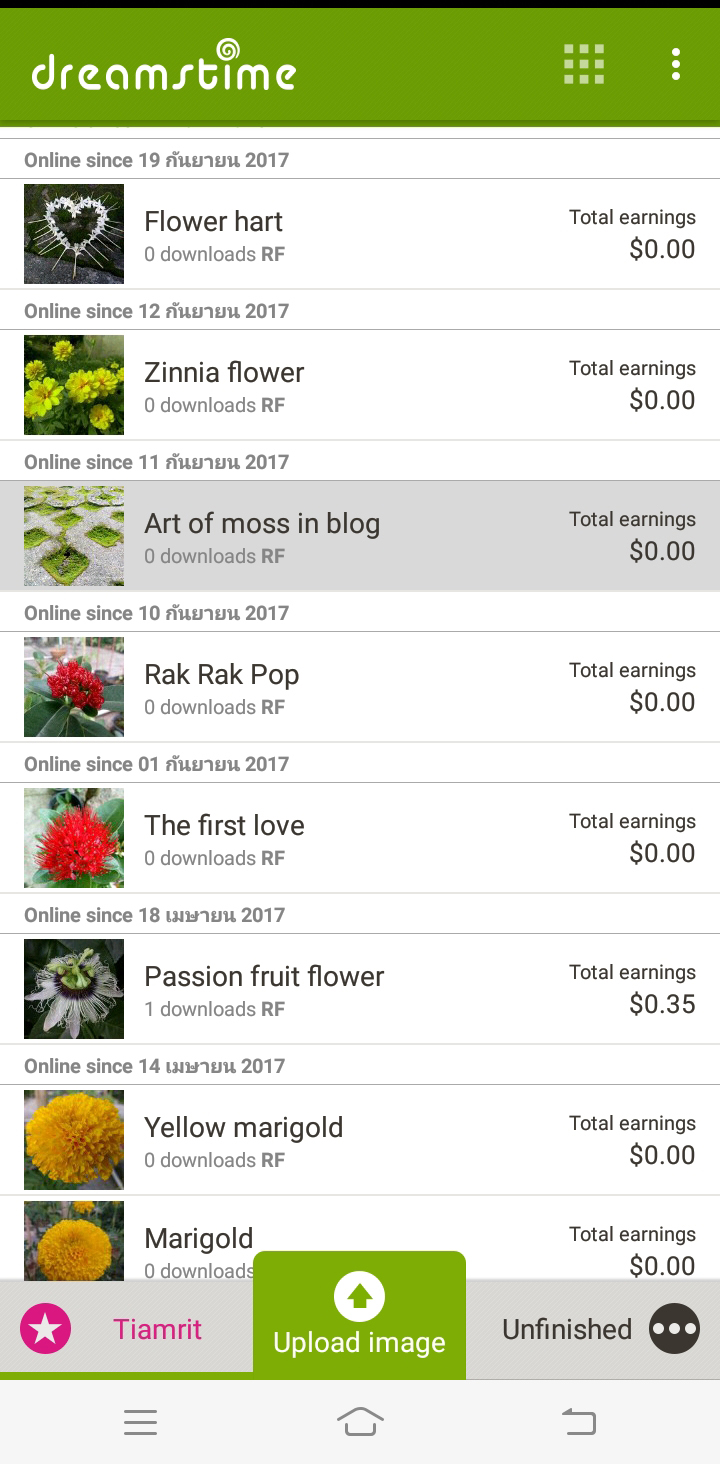
Task: Tap the system back button
Action: point(578,1421)
